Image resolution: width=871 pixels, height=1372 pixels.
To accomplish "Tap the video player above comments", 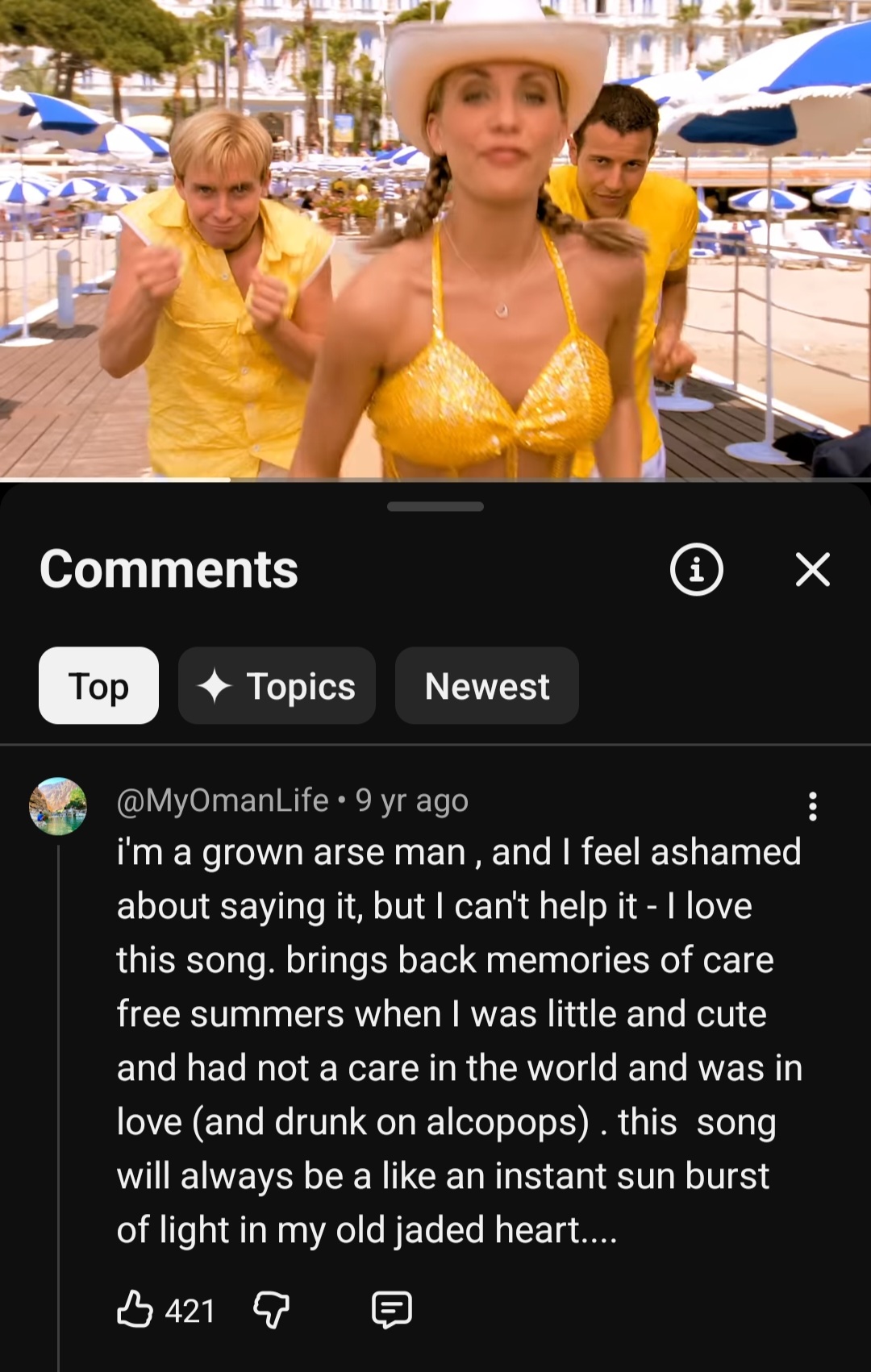I will [435, 239].
